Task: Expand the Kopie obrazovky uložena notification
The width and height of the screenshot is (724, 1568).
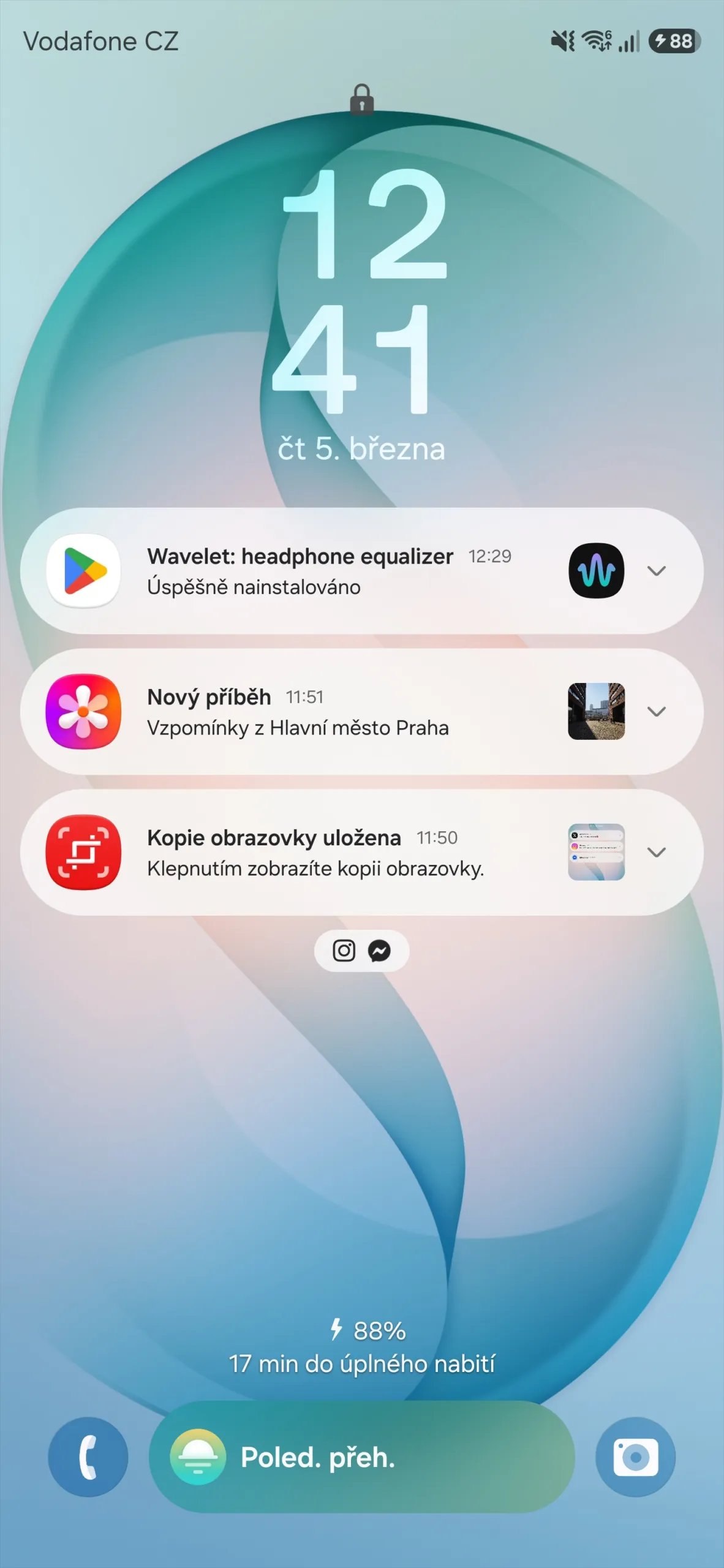Action: (x=656, y=853)
